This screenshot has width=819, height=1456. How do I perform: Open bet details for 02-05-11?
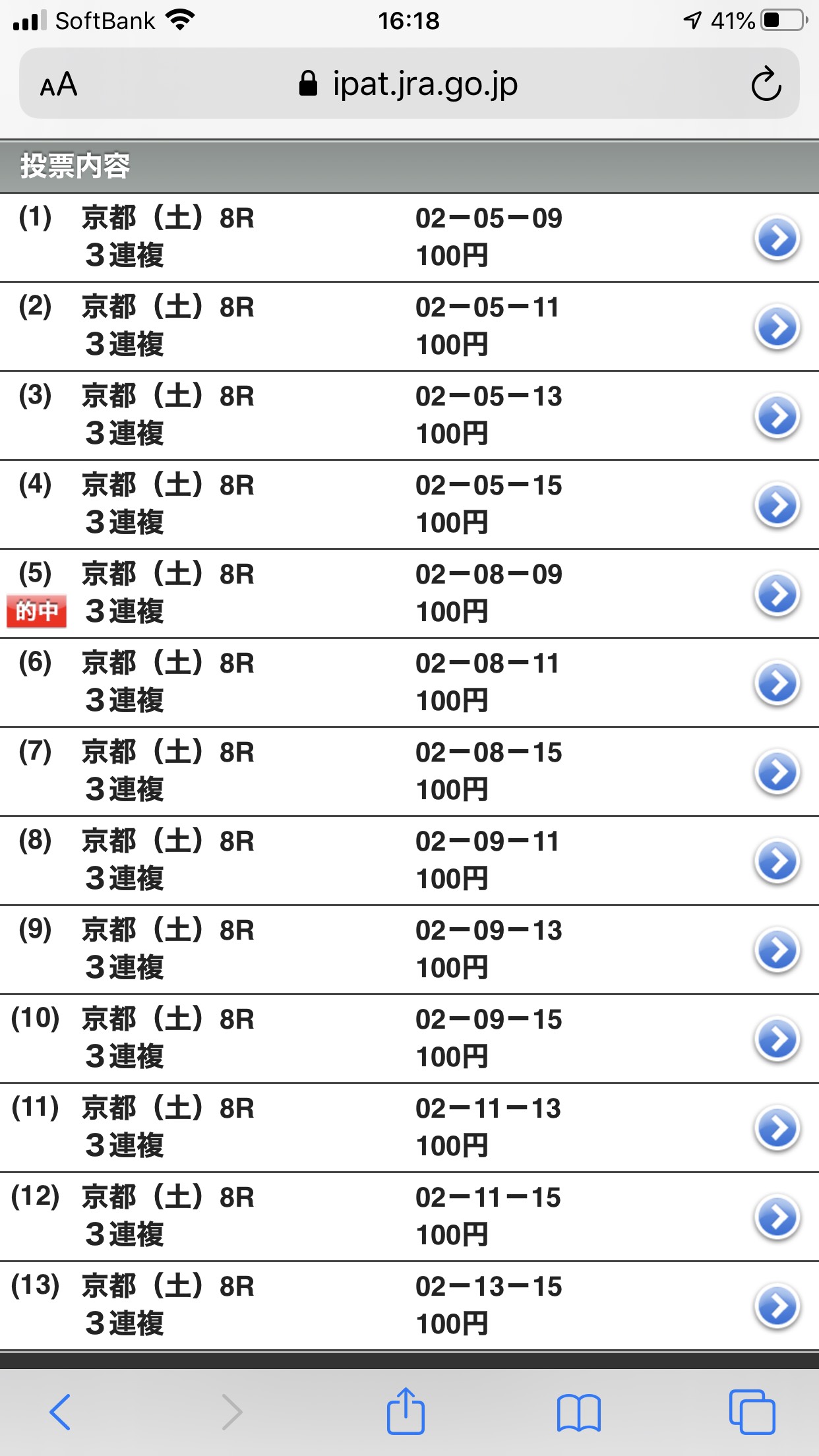coord(777,327)
